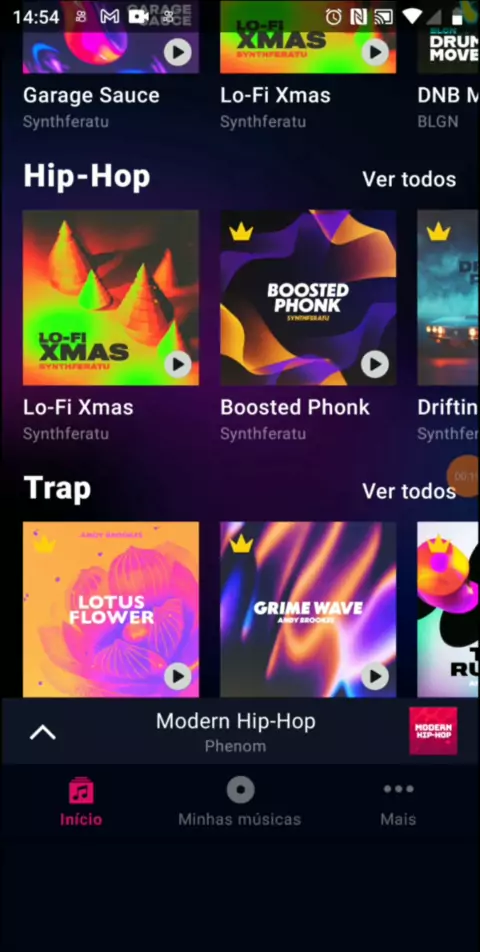The width and height of the screenshot is (480, 952).
Task: Open Ver todos for Hip-Hop
Action: pos(409,179)
